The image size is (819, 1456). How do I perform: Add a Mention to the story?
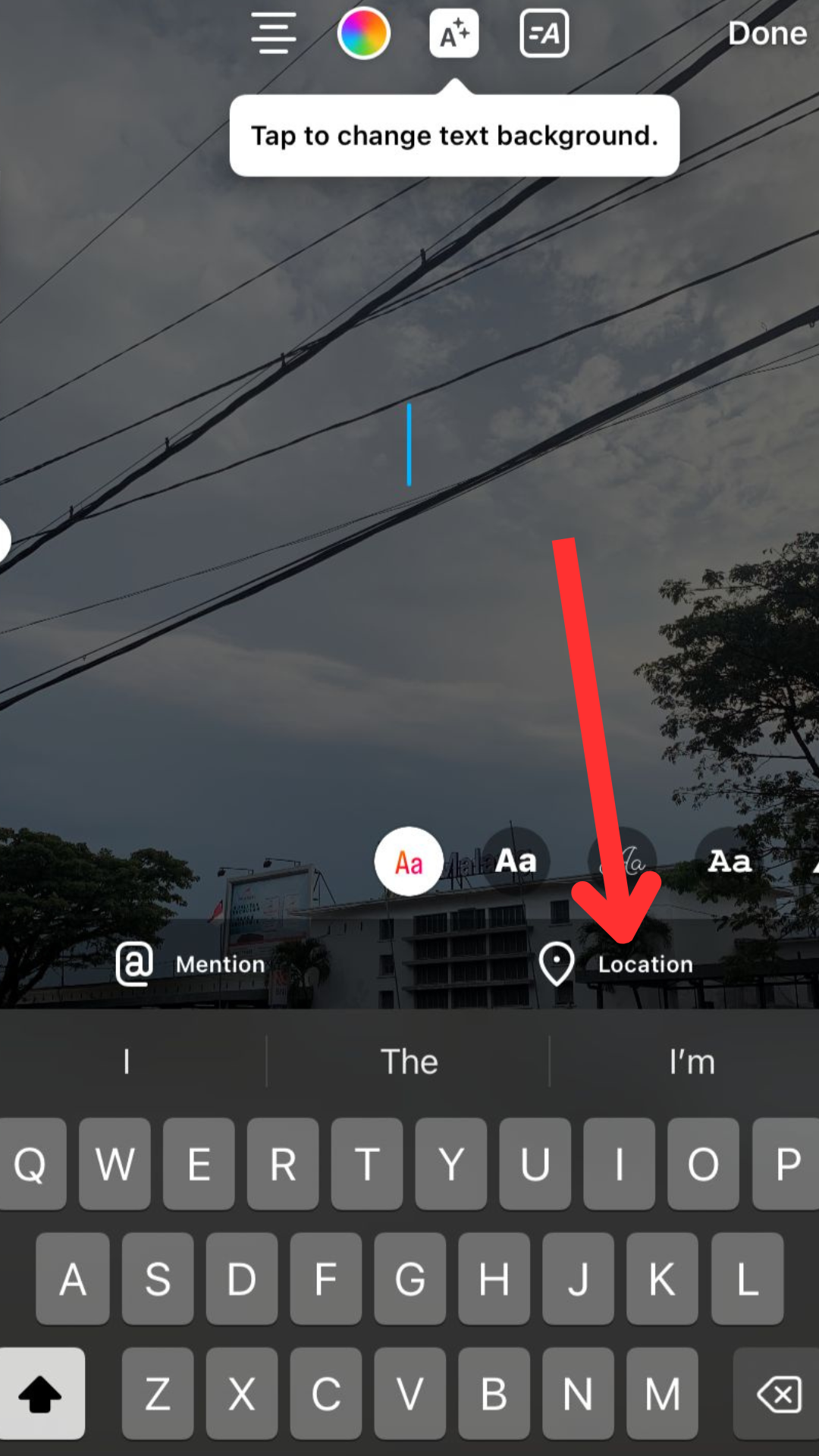pos(191,964)
